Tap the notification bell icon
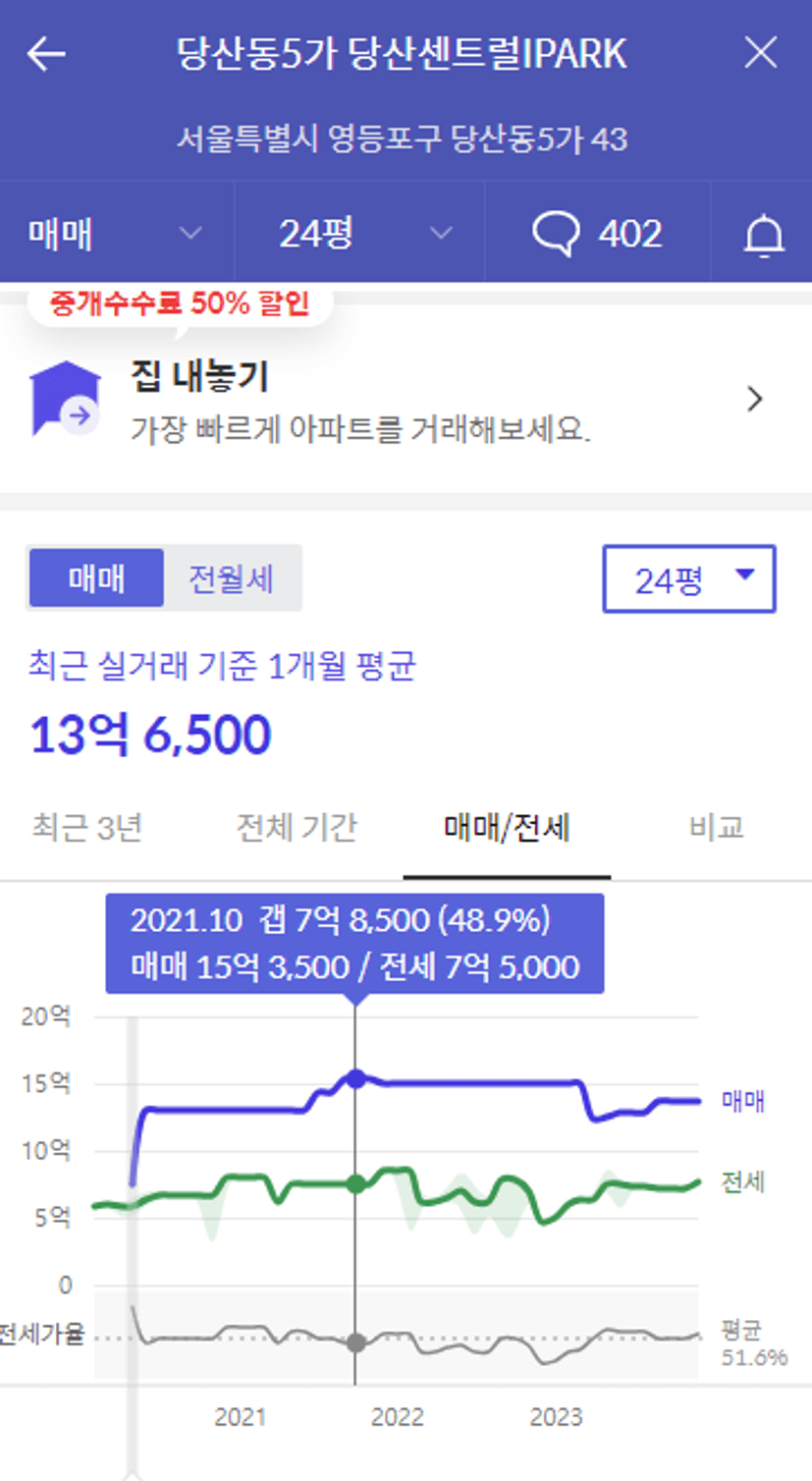812x1481 pixels. click(x=763, y=234)
